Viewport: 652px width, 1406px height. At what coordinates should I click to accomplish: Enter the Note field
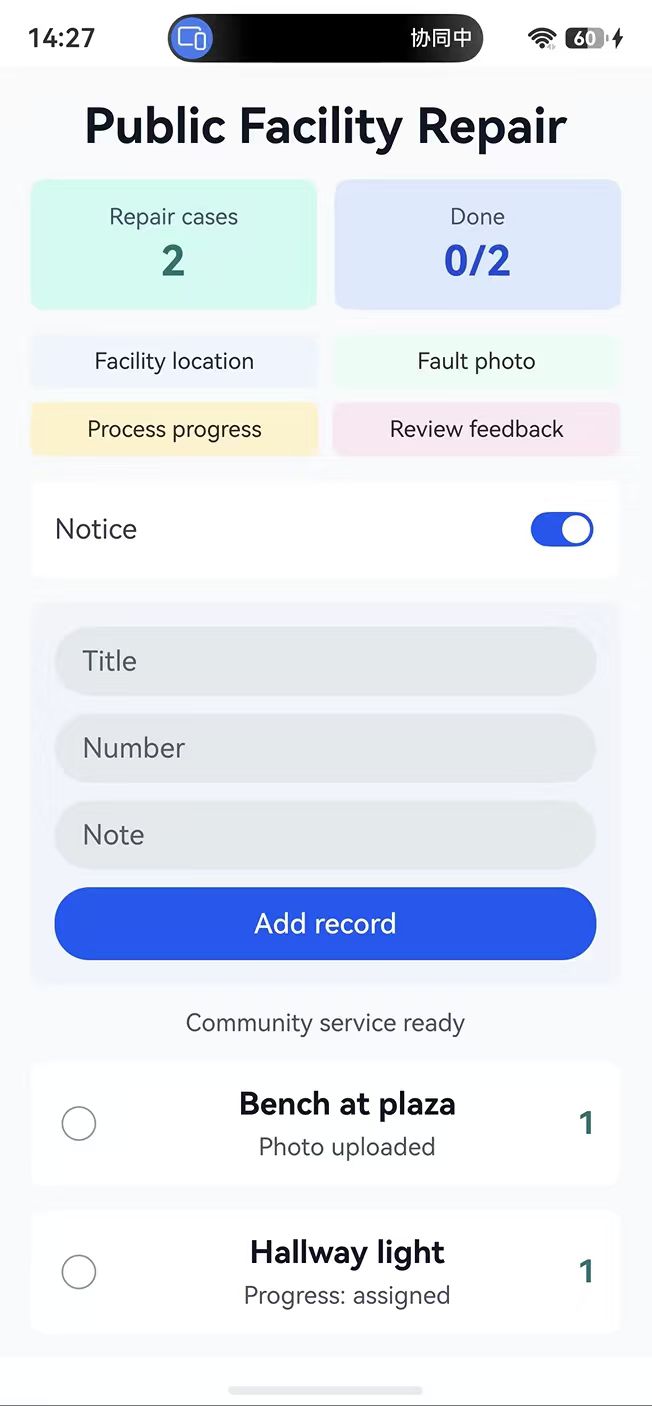coord(325,835)
